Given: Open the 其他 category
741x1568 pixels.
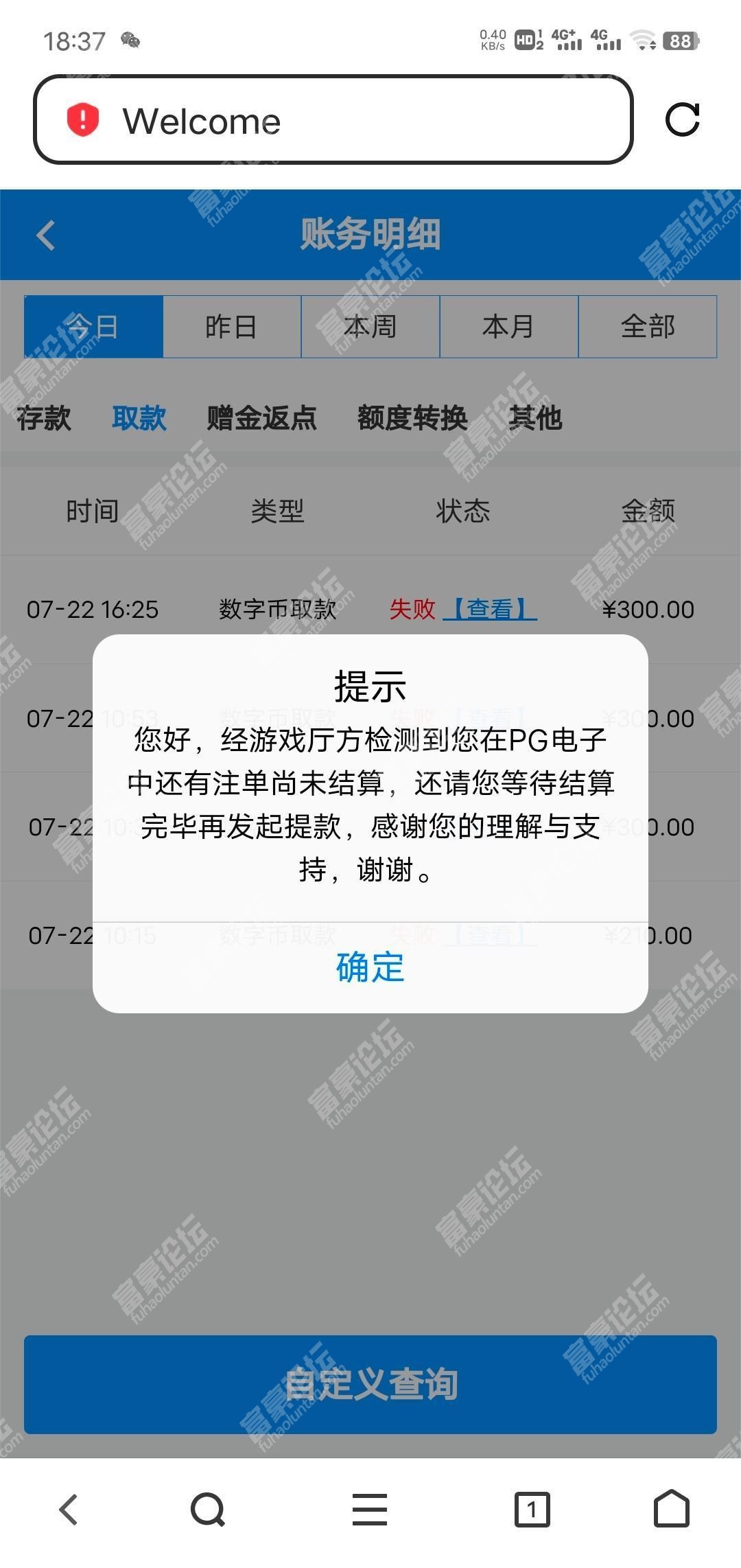Looking at the screenshot, I should (x=535, y=418).
